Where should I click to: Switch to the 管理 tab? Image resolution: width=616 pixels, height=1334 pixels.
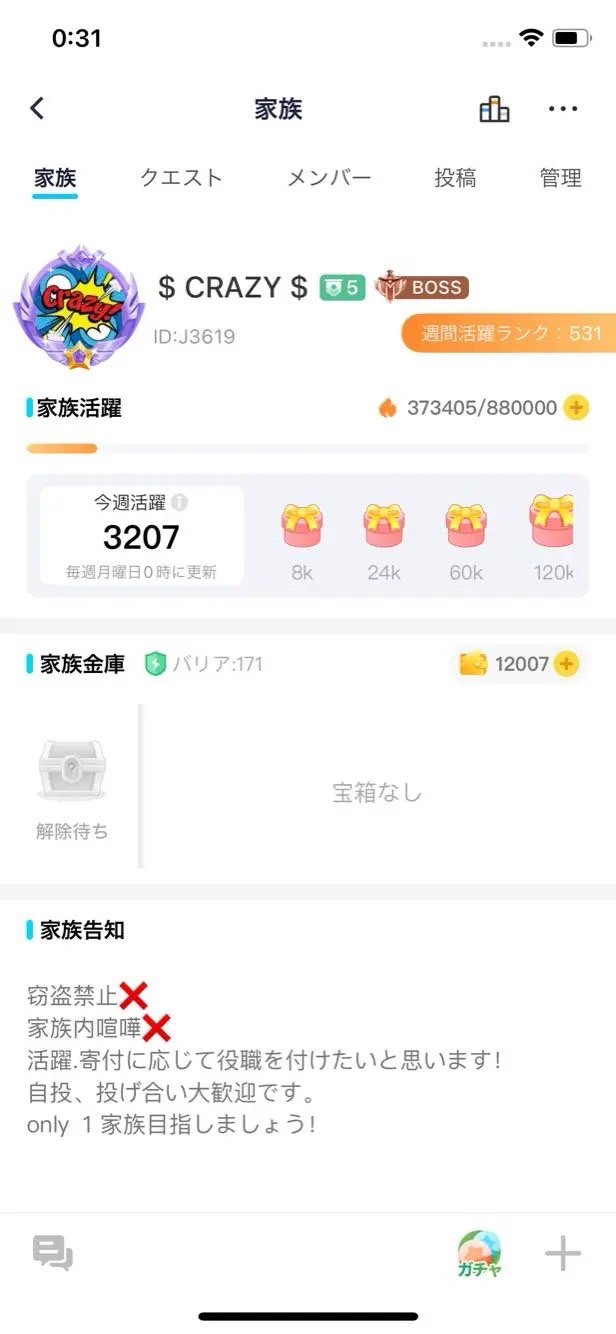coord(560,178)
